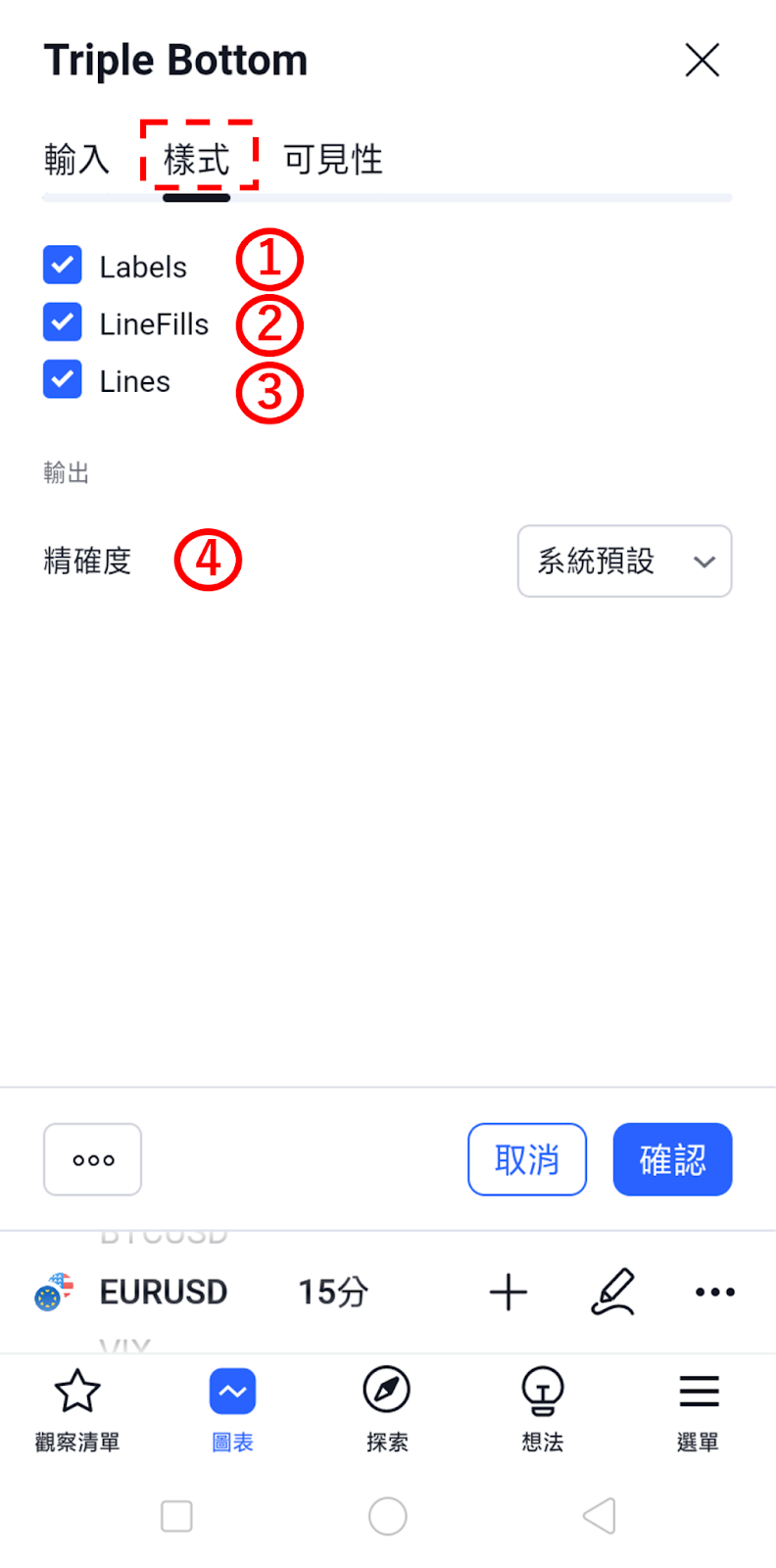Select the 樣式 tab
Screen dimensions: 776x1568
[197, 159]
